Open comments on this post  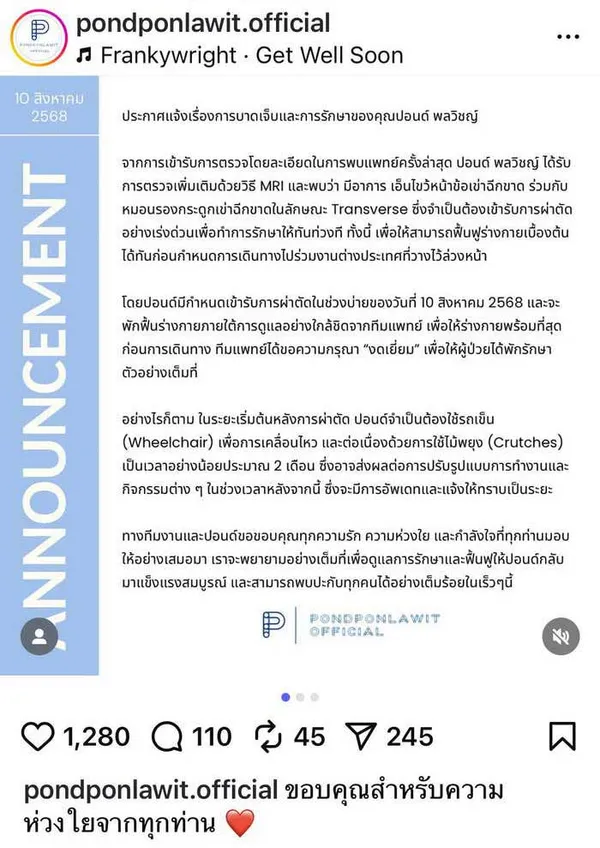point(165,737)
